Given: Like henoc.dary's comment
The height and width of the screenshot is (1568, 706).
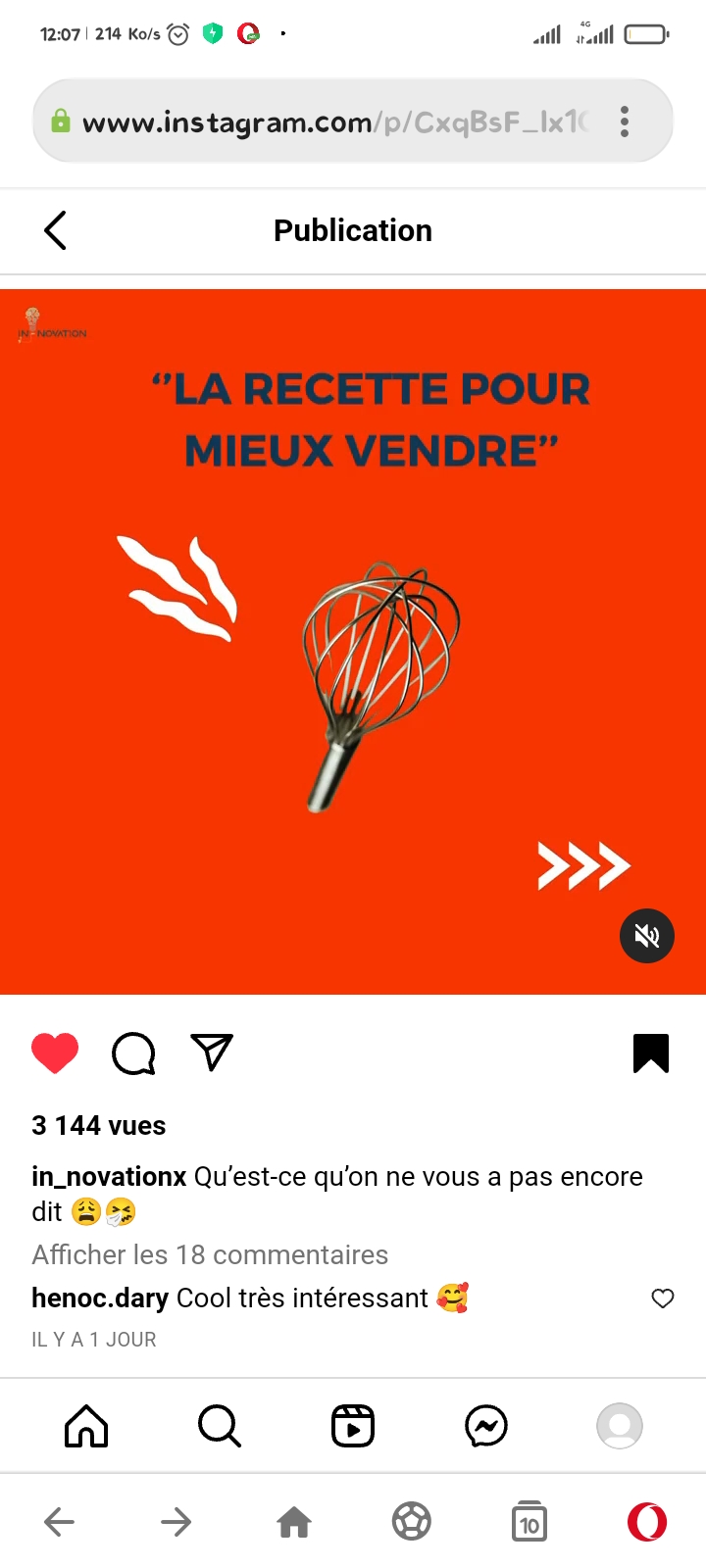Looking at the screenshot, I should click(x=663, y=1298).
